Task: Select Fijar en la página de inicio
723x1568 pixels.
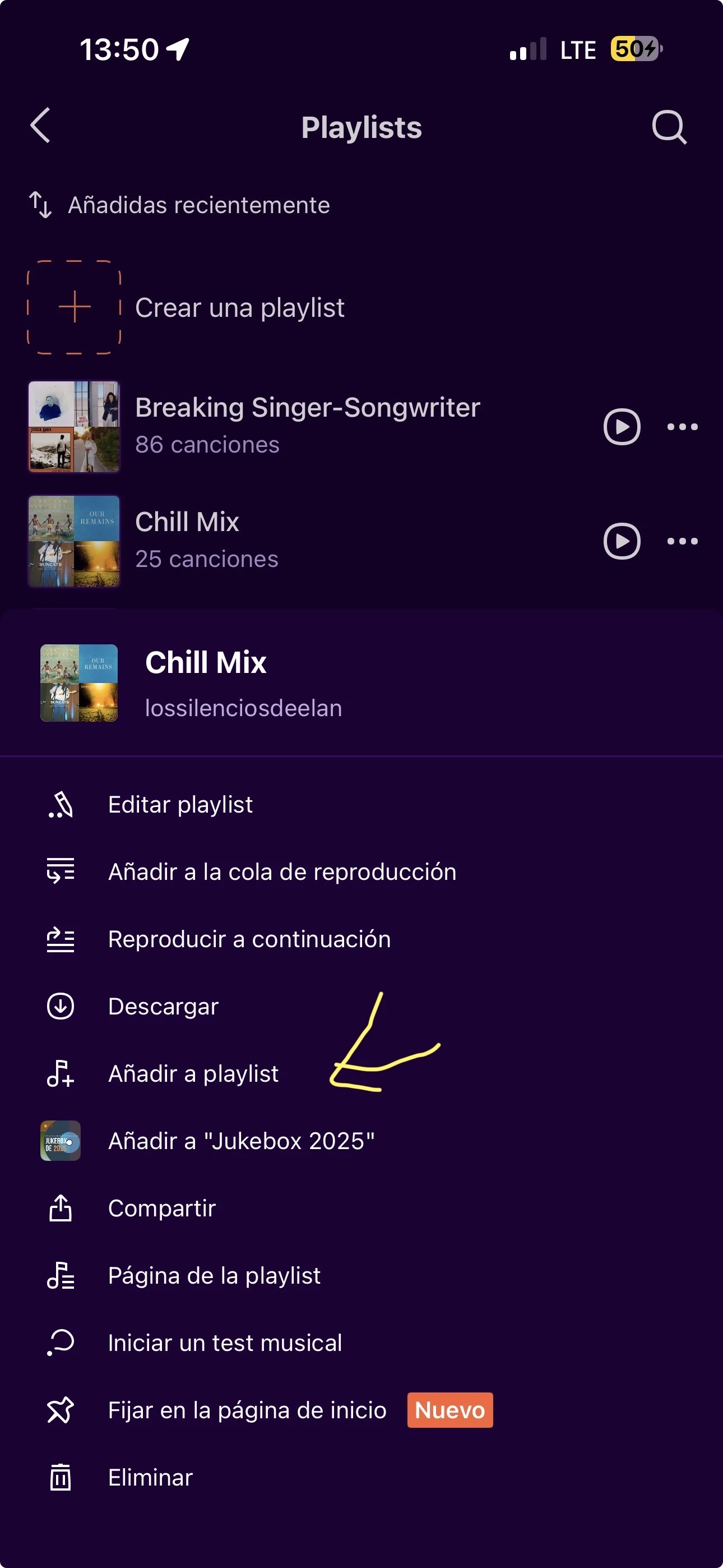Action: [247, 1410]
